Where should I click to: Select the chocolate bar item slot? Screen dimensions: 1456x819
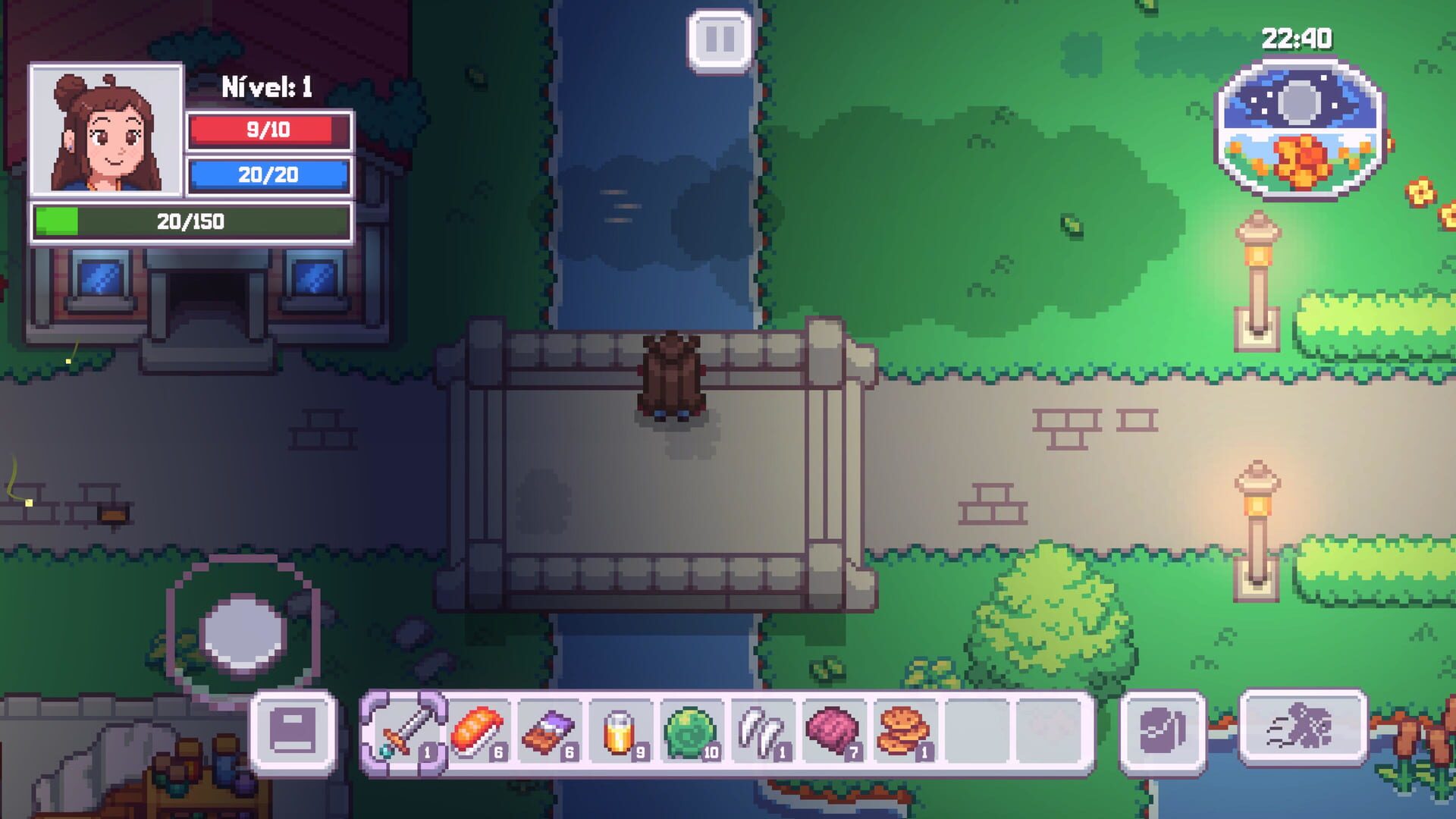548,732
